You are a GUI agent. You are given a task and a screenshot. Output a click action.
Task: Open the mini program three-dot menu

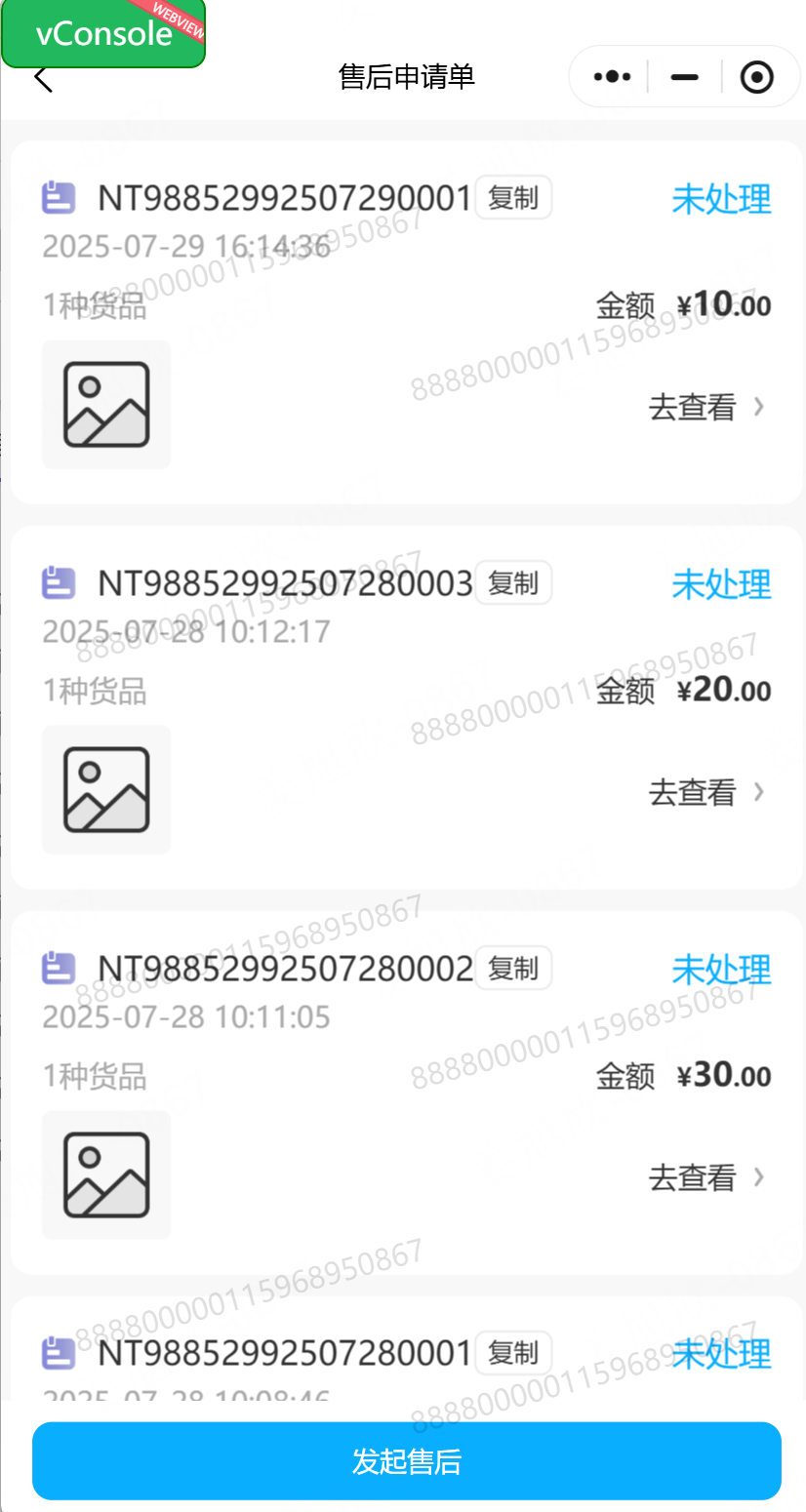[x=612, y=76]
